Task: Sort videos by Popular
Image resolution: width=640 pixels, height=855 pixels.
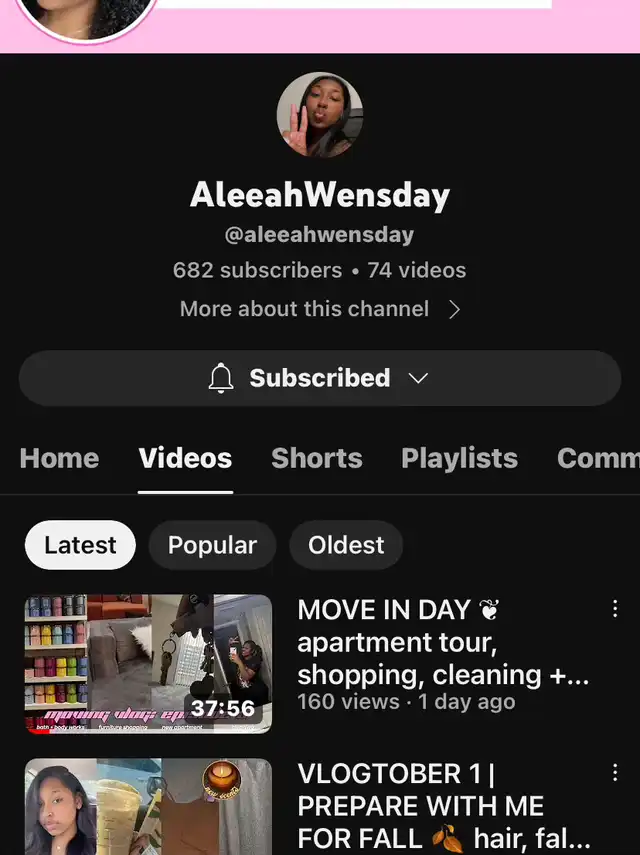Action: [212, 545]
